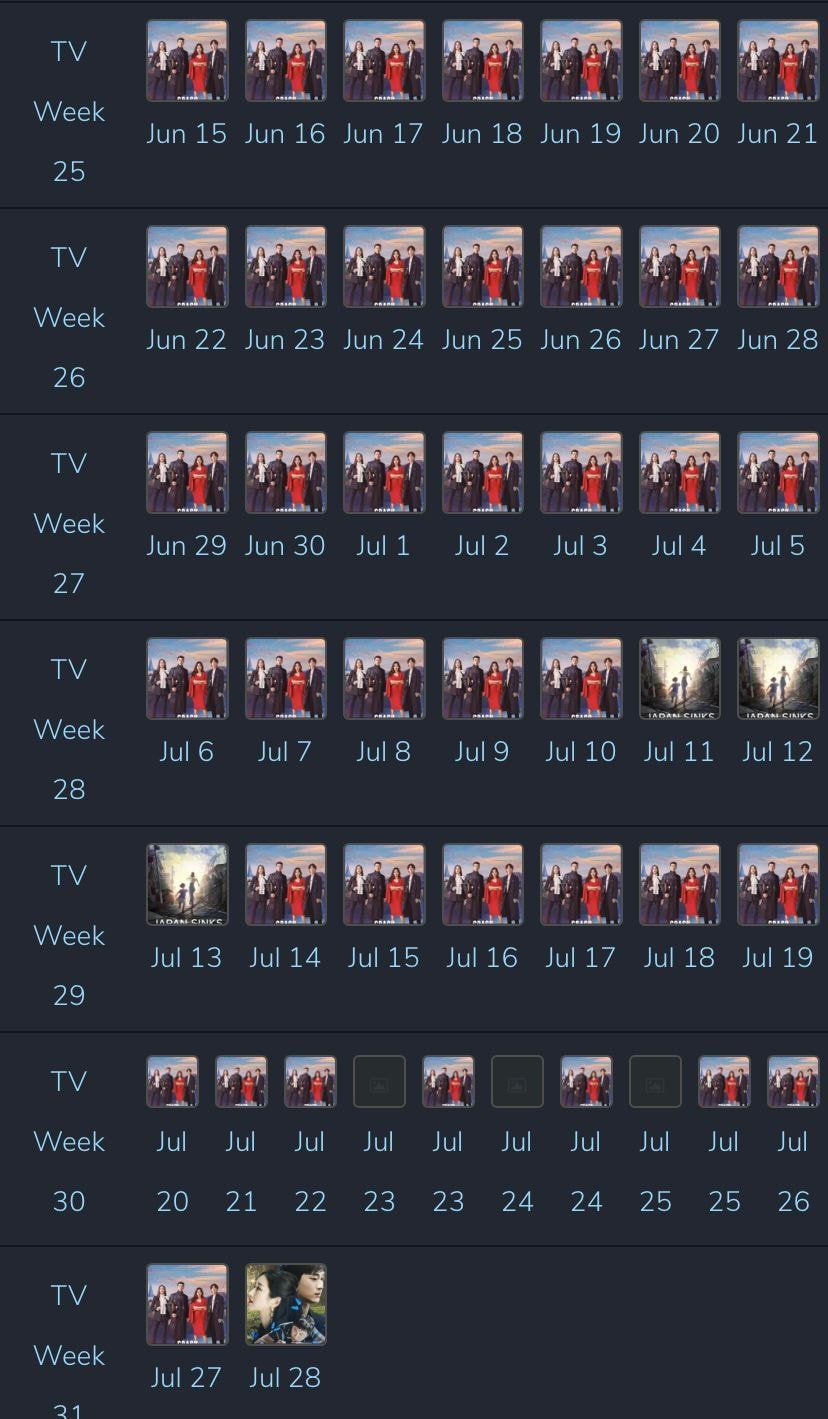Open the Jul 8 tile
Screen dimensions: 828x1419
point(384,679)
